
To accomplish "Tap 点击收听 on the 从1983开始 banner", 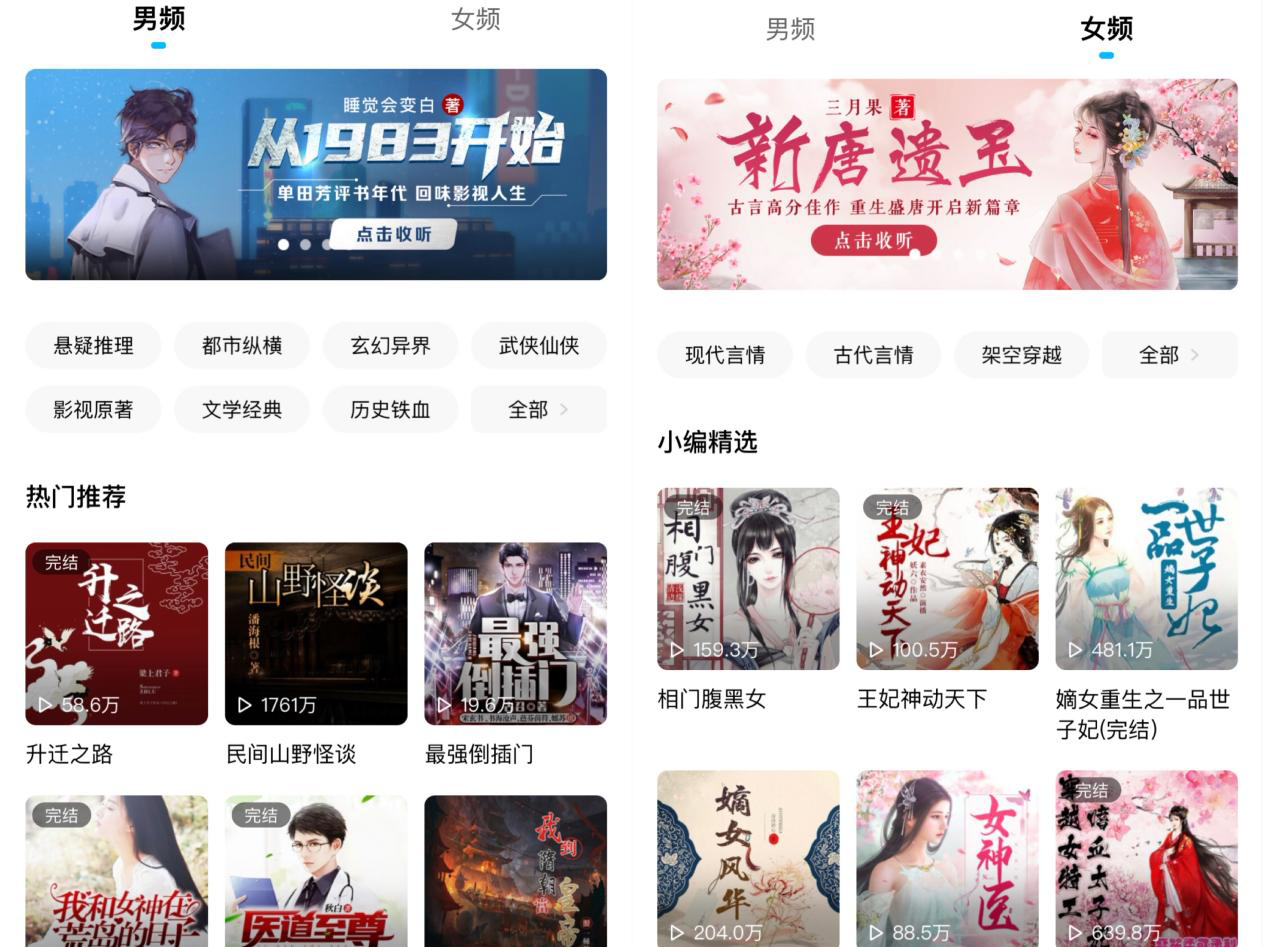I will point(394,234).
